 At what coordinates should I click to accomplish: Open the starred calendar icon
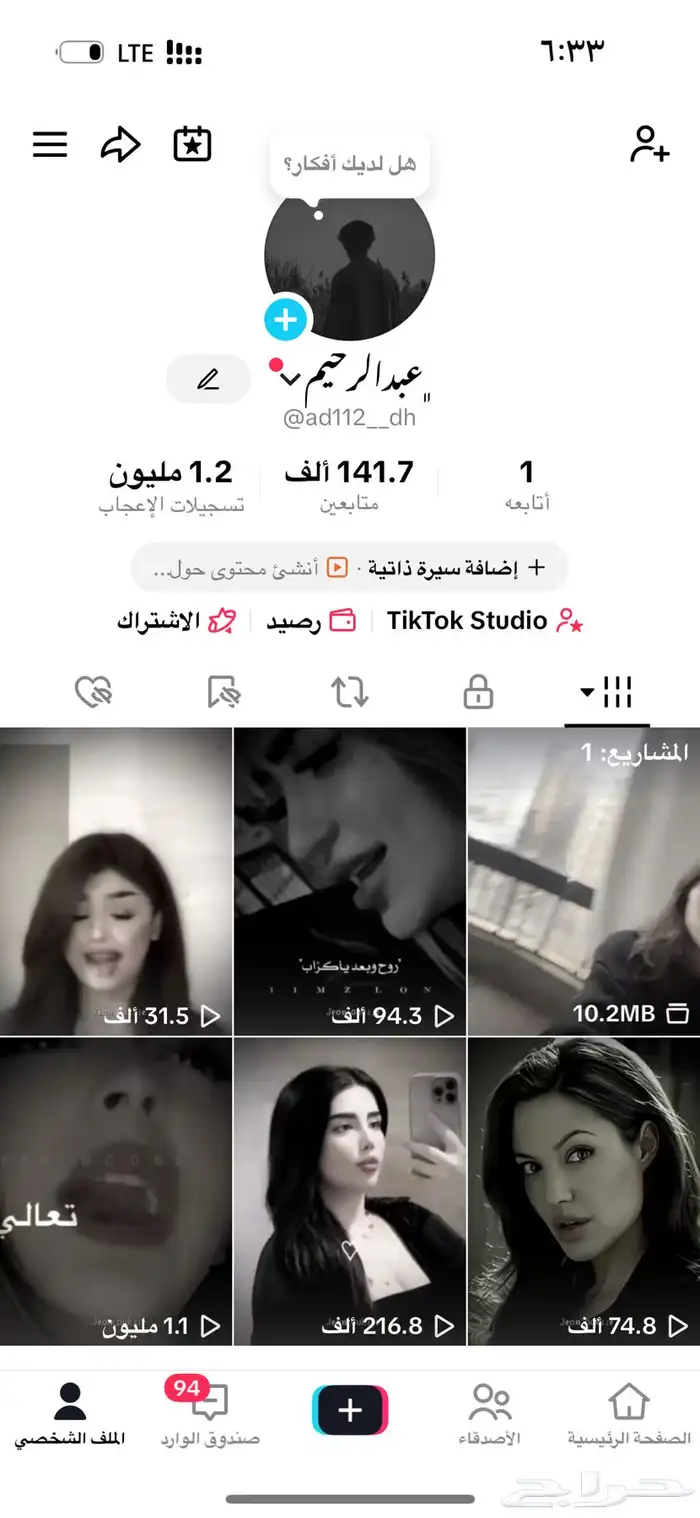click(x=192, y=145)
